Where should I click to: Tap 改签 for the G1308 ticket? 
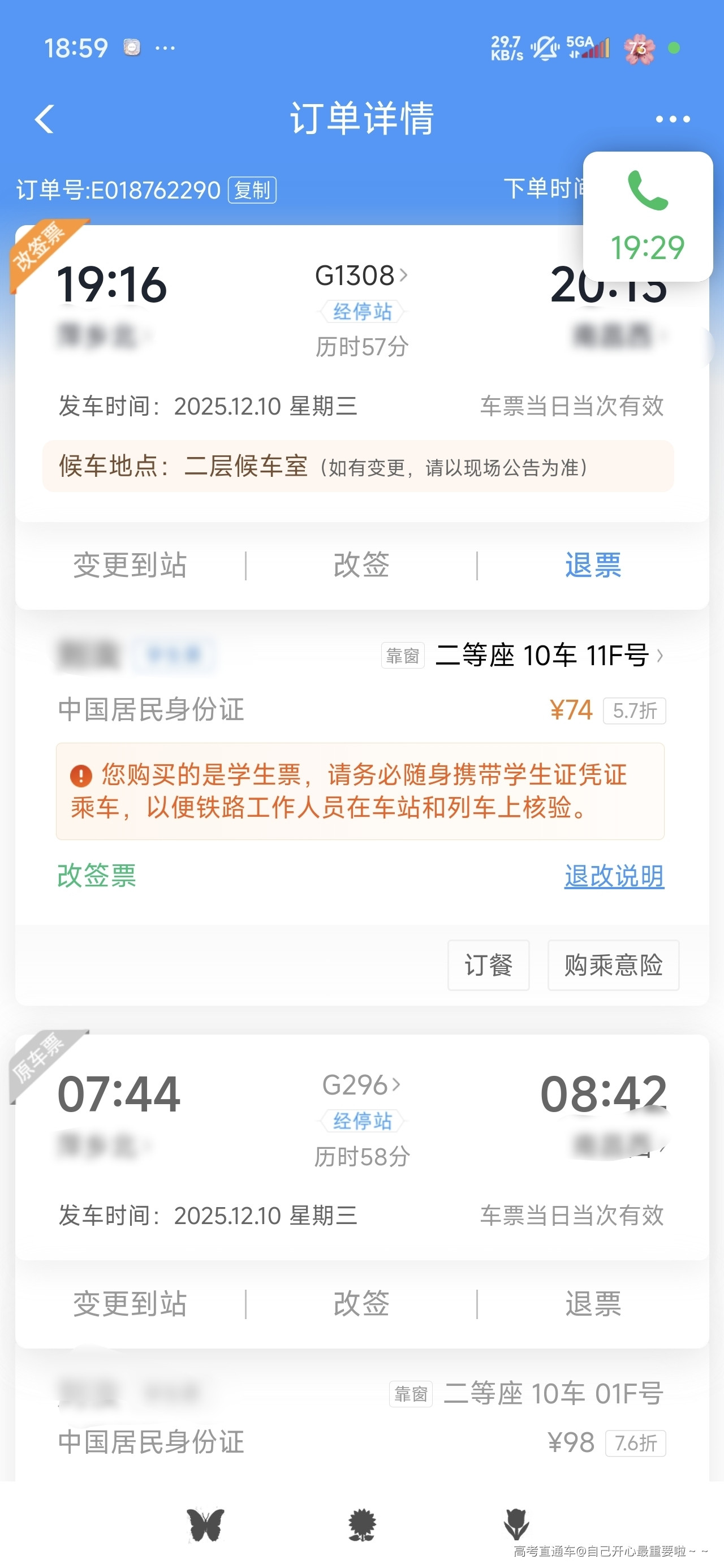[361, 565]
